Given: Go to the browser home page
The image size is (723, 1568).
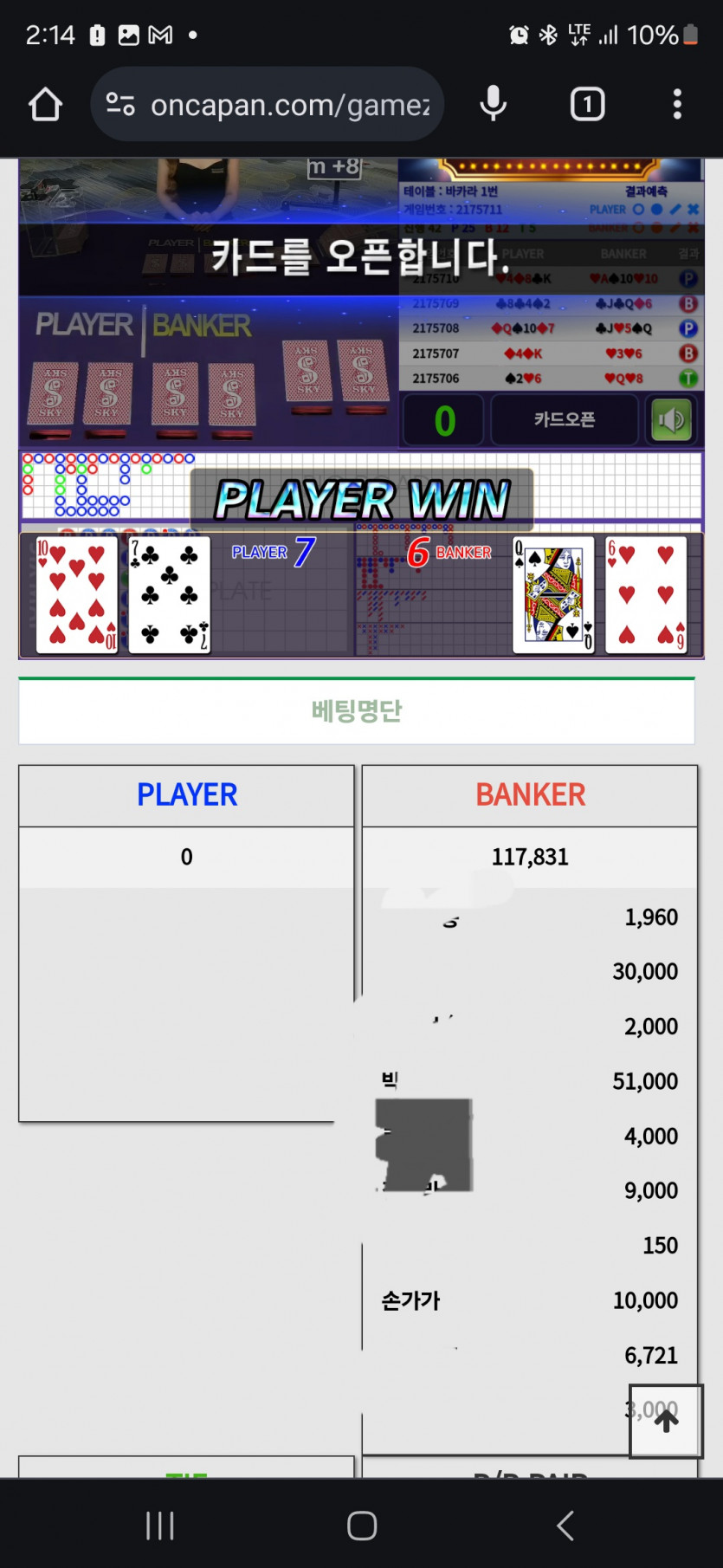Looking at the screenshot, I should pos(45,105).
